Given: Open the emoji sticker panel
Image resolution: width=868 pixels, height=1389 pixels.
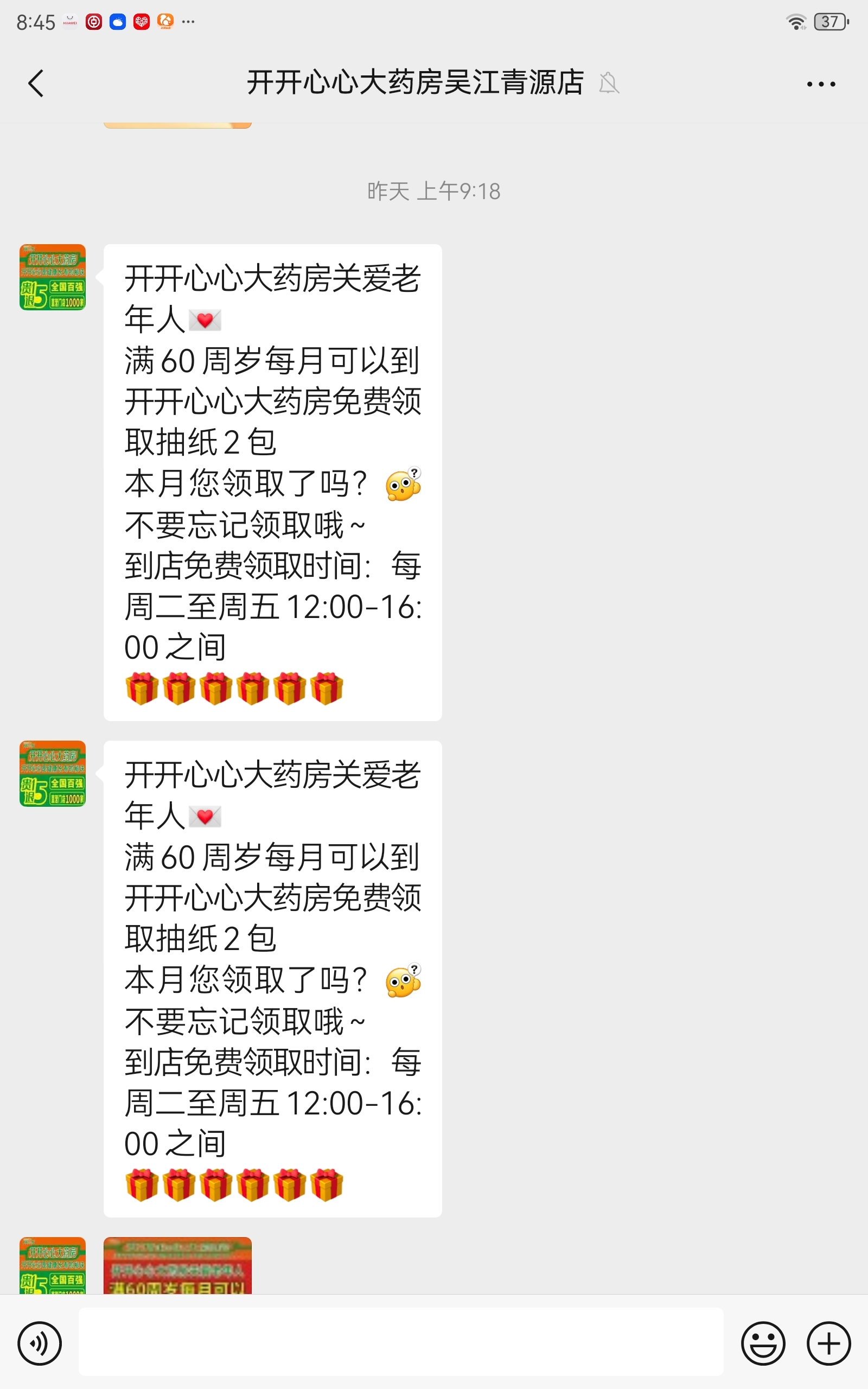Looking at the screenshot, I should click(x=762, y=1343).
